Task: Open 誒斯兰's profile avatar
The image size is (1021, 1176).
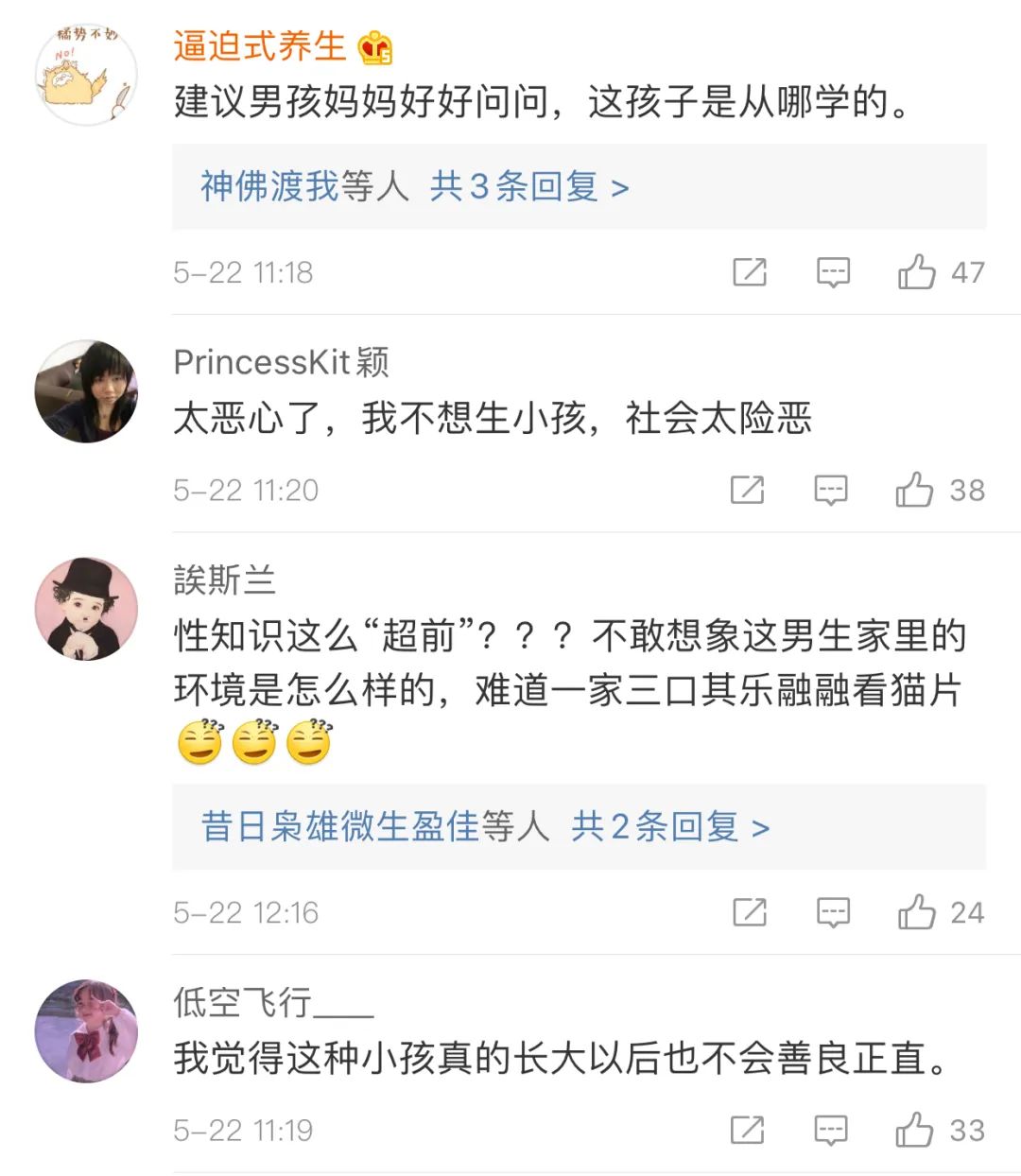Action: (85, 607)
